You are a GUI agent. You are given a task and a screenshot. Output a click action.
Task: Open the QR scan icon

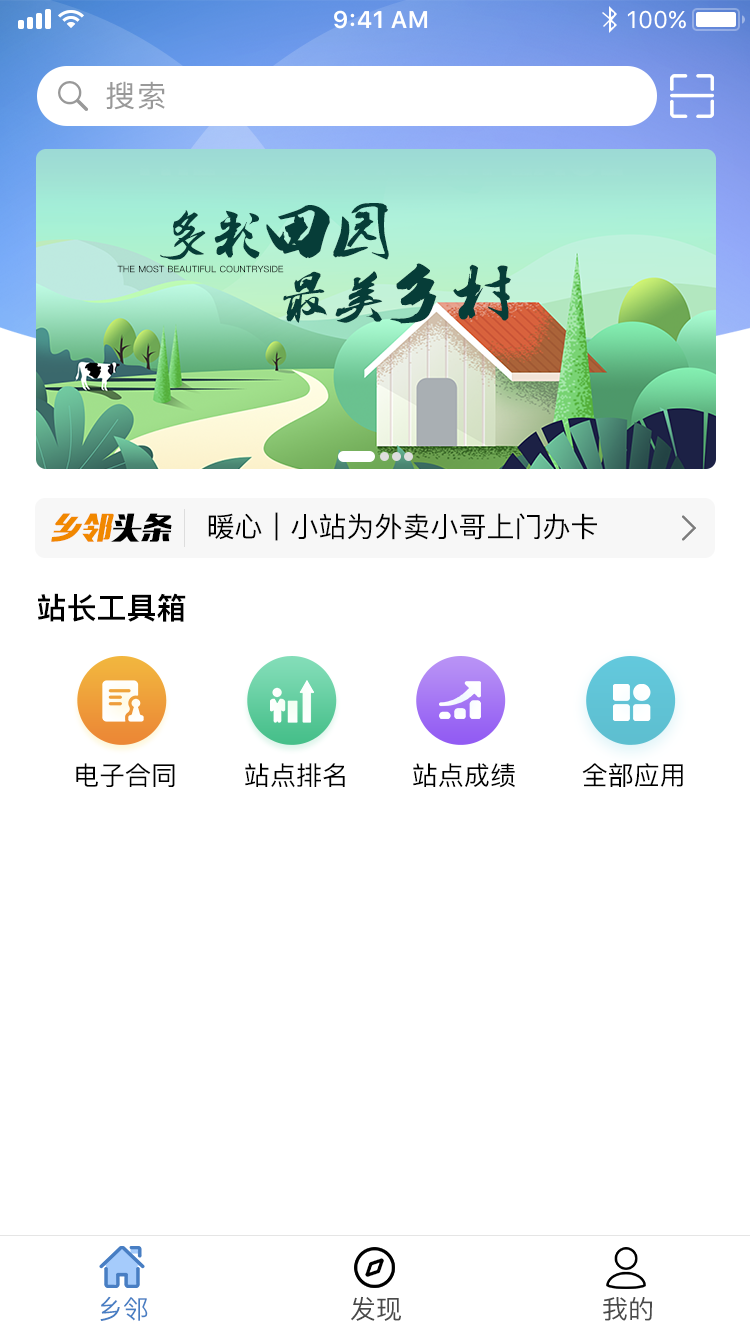pyautogui.click(x=692, y=96)
